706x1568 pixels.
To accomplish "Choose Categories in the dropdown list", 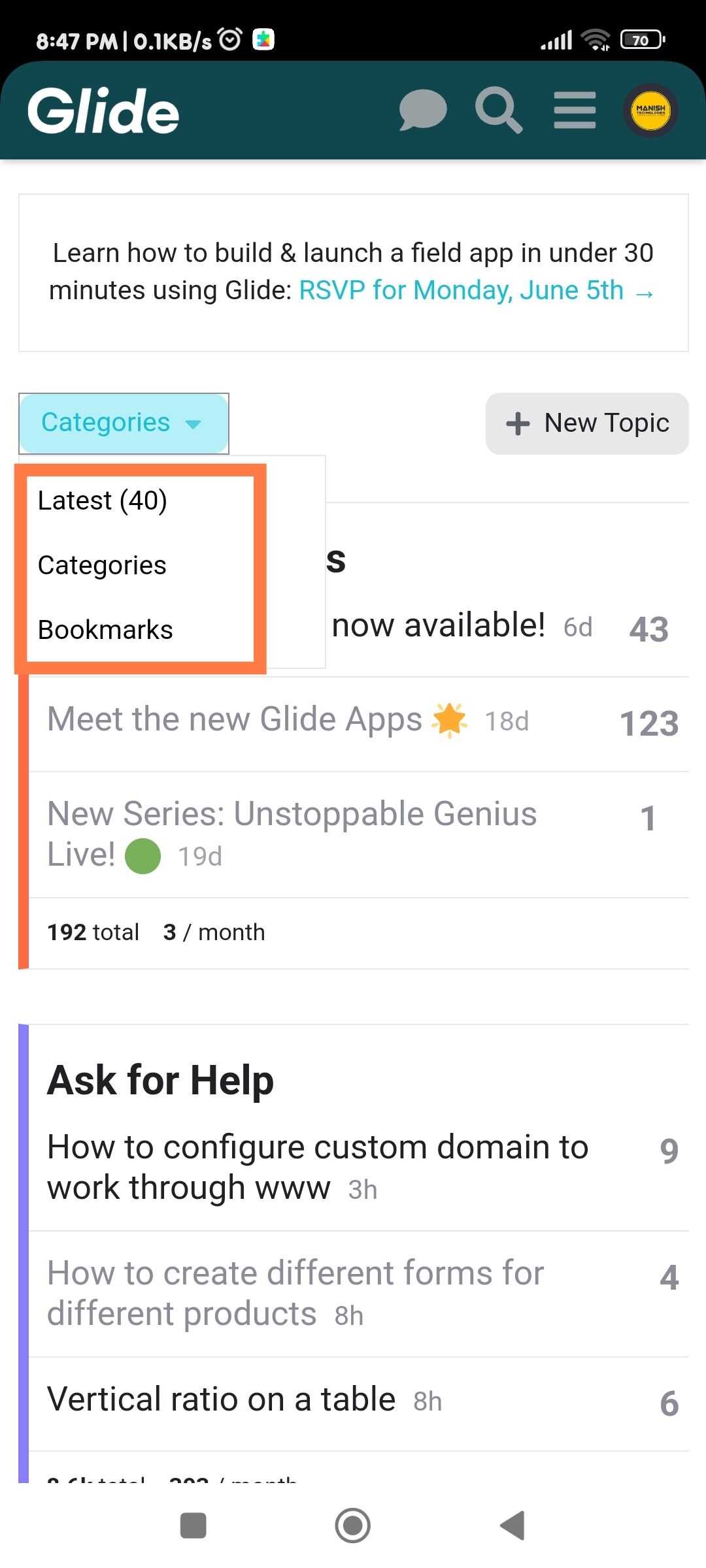I will (x=102, y=566).
